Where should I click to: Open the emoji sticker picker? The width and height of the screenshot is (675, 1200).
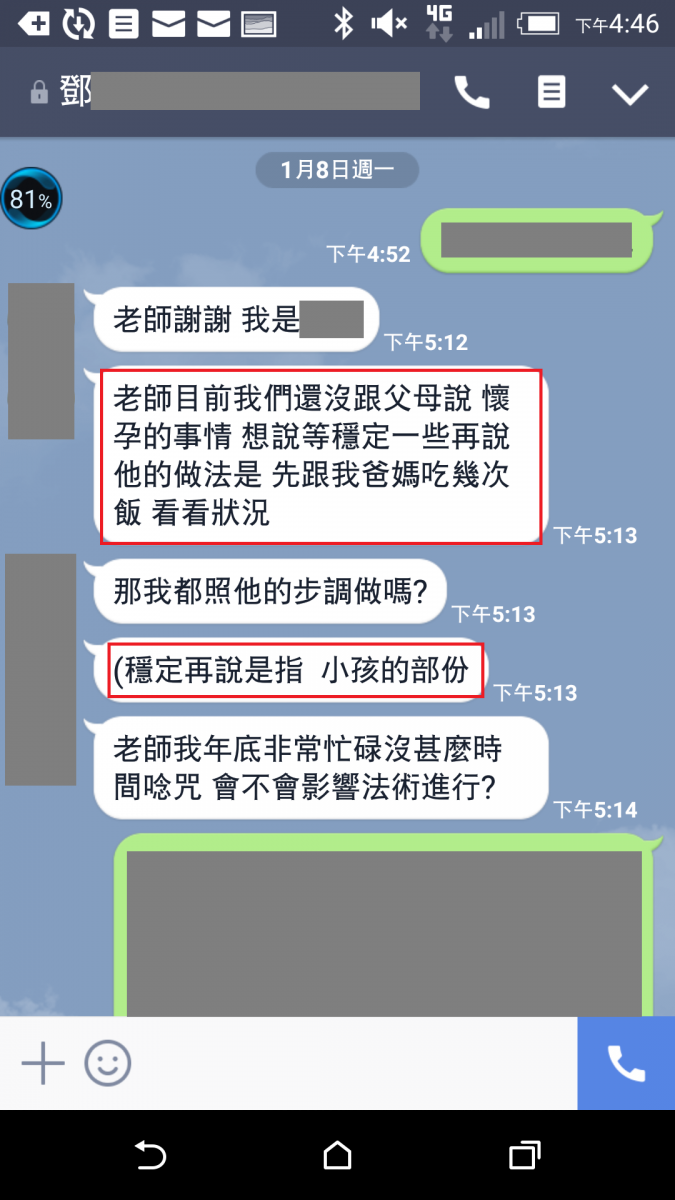[x=108, y=1063]
